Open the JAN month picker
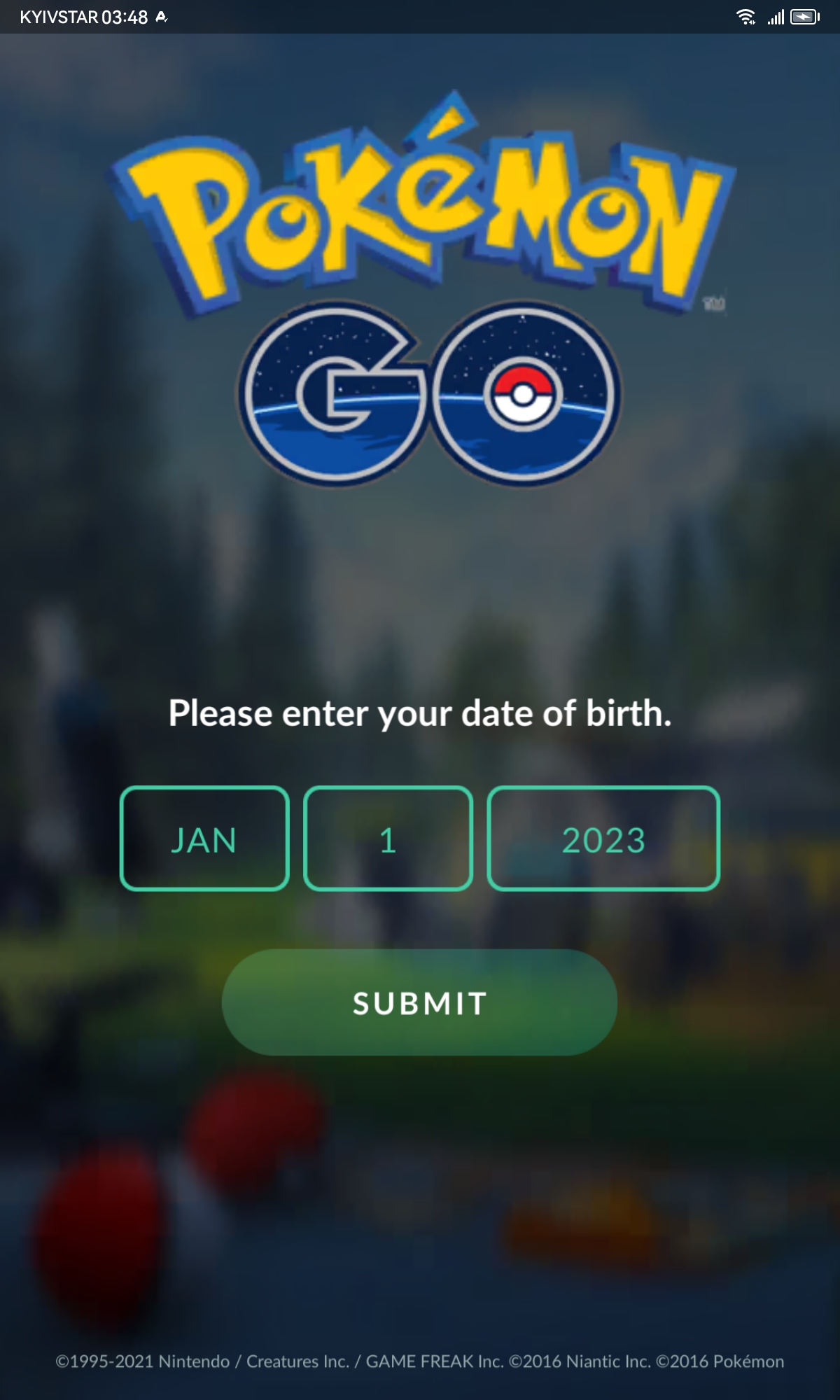Screen dimensions: 840x1400 tap(204, 838)
